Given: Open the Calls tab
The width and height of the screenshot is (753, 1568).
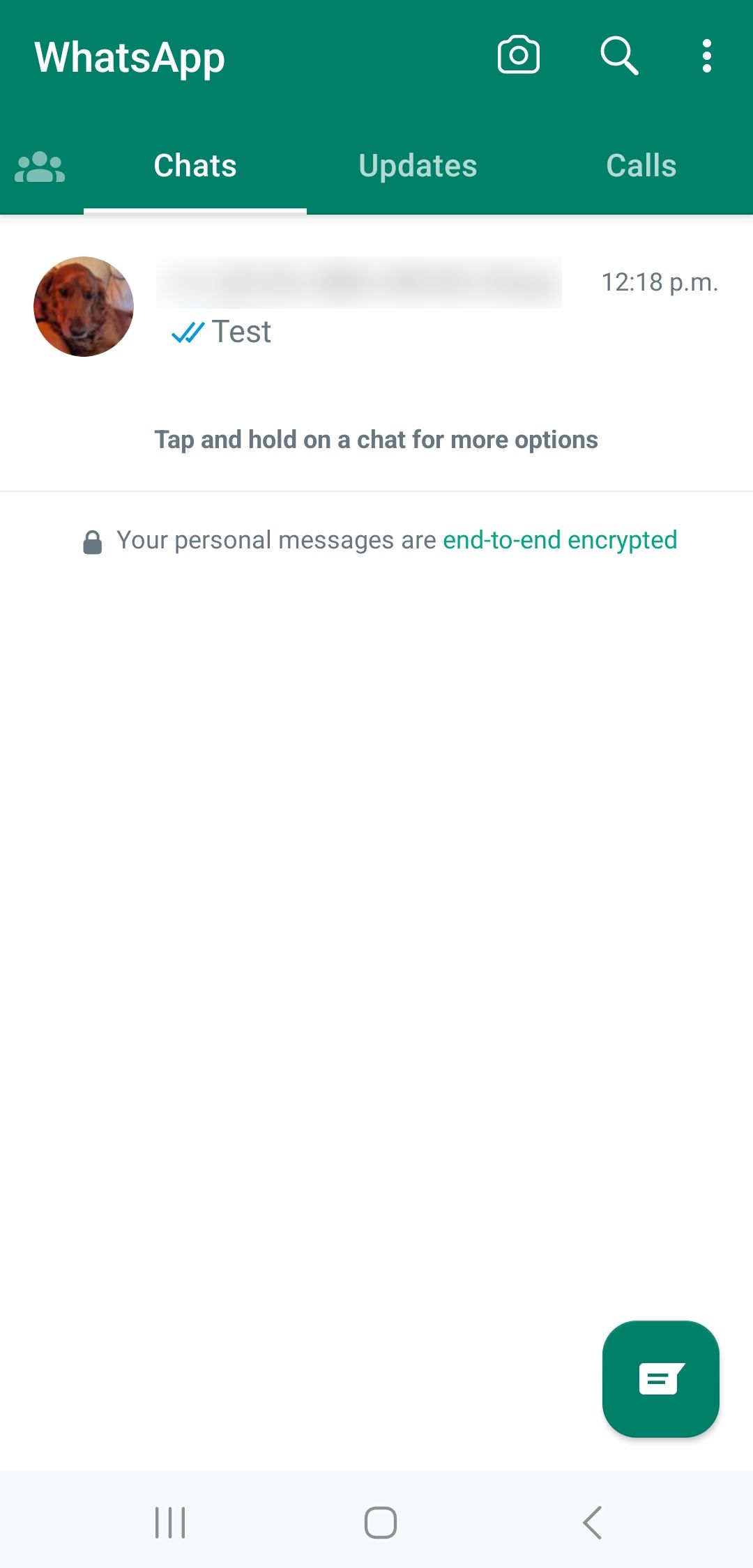Looking at the screenshot, I should [640, 166].
